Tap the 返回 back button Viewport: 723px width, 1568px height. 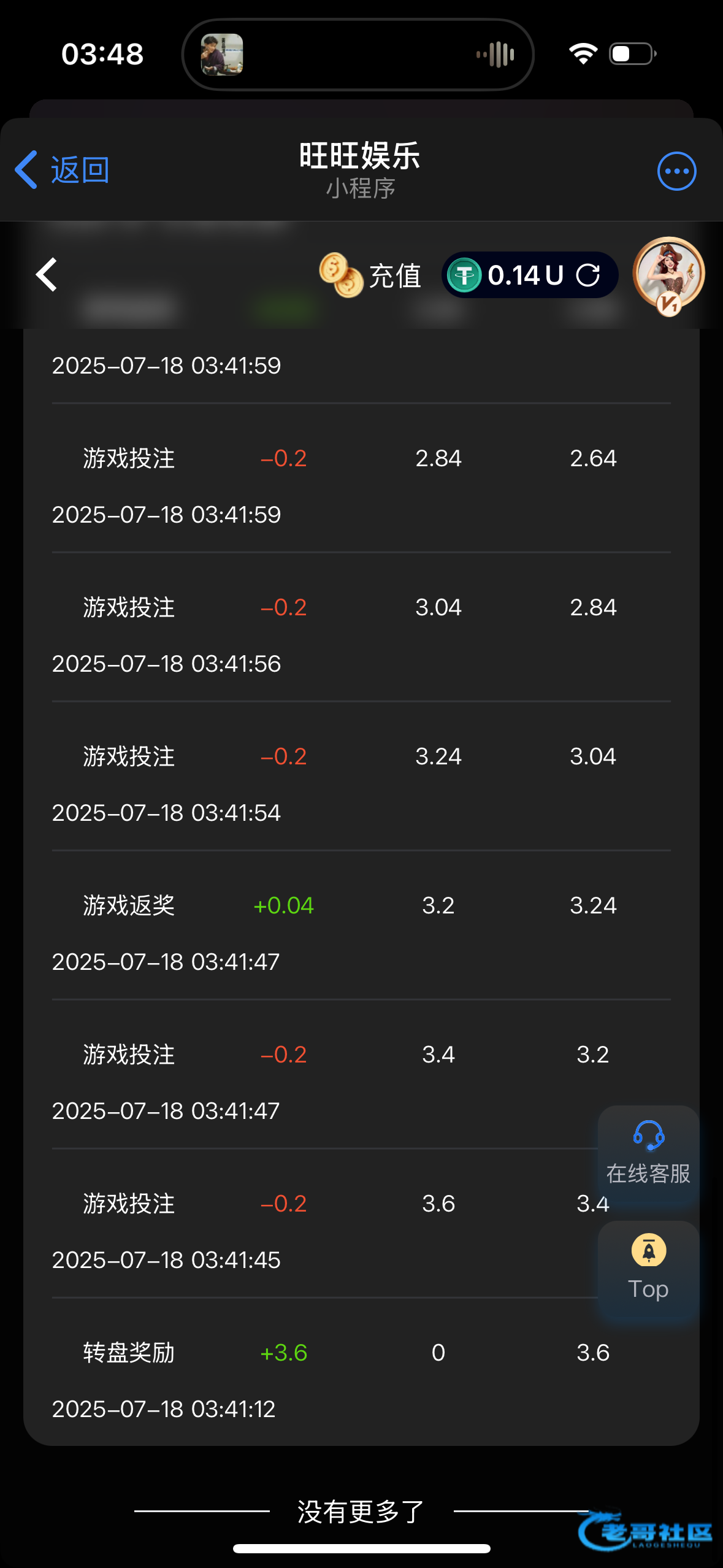[x=61, y=170]
